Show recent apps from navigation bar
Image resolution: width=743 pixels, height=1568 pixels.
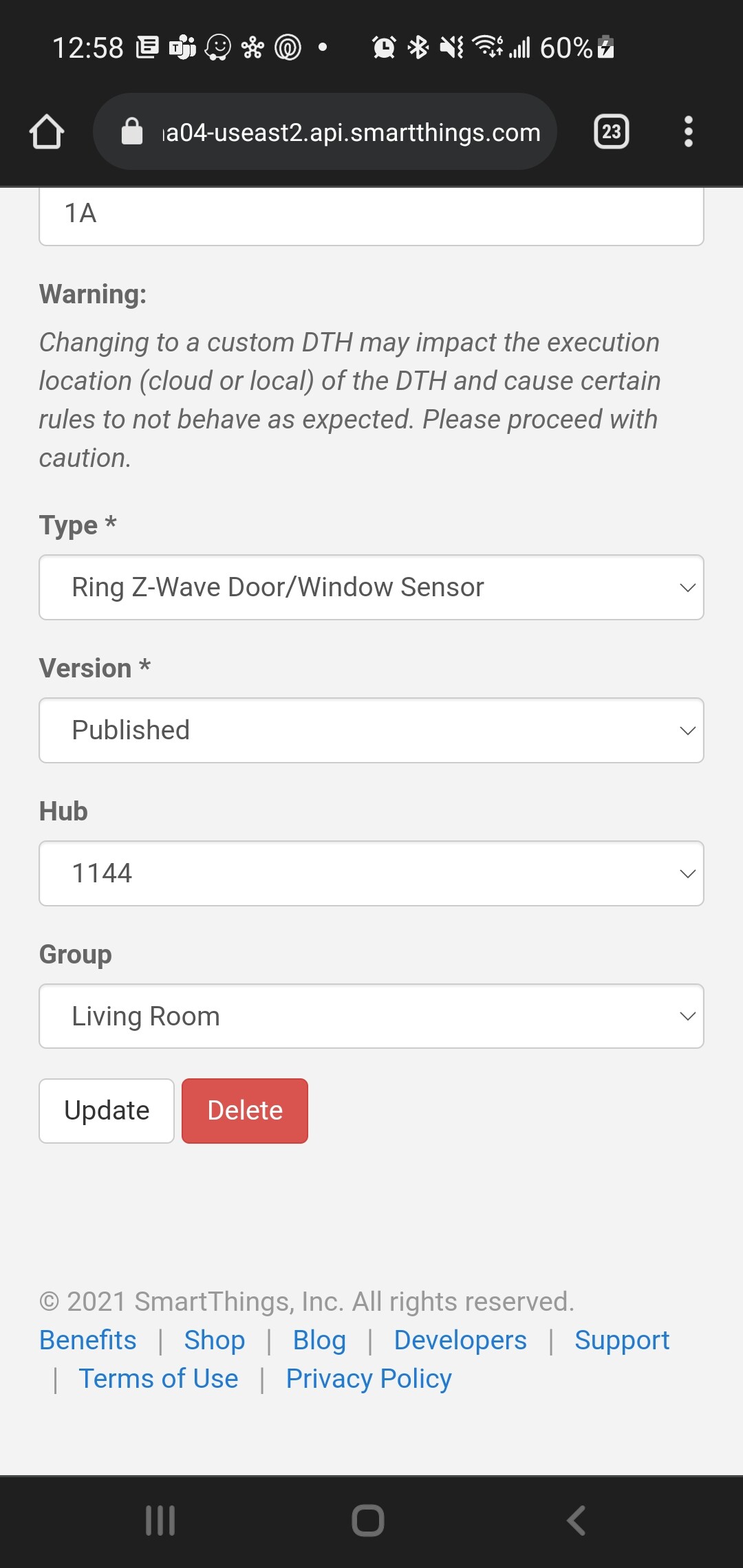160,1521
